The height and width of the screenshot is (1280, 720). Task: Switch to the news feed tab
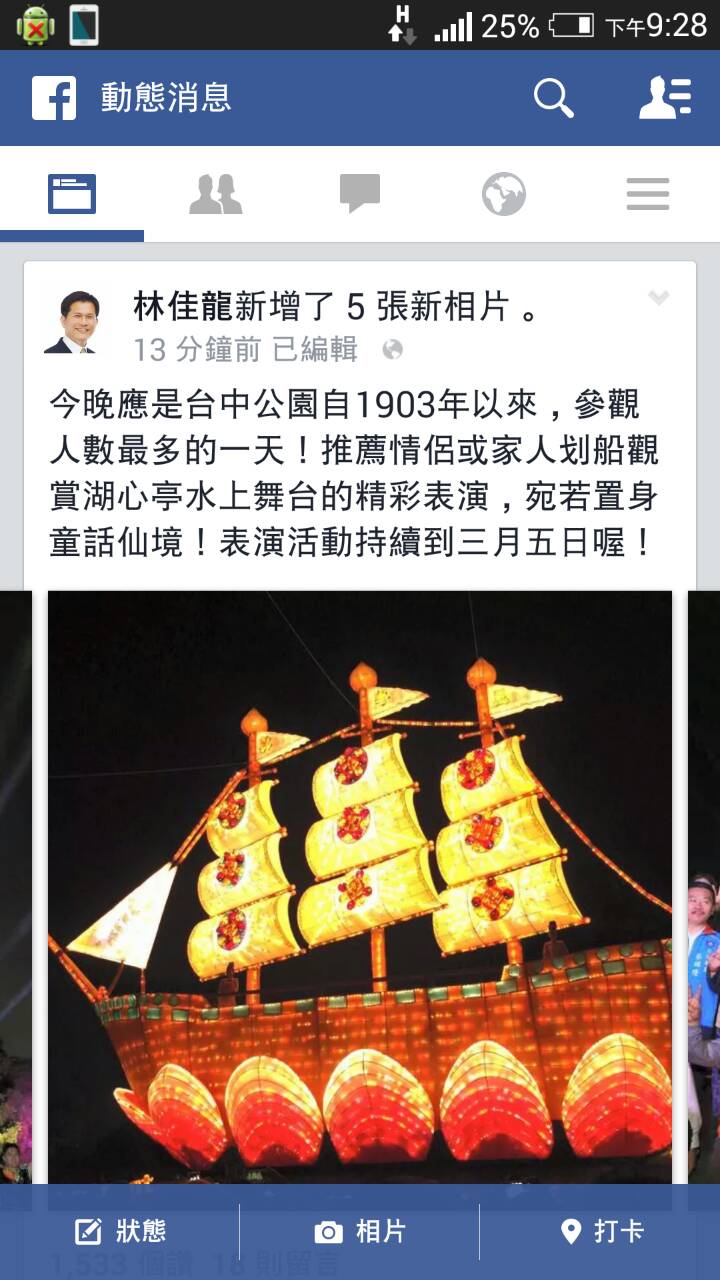tap(72, 194)
